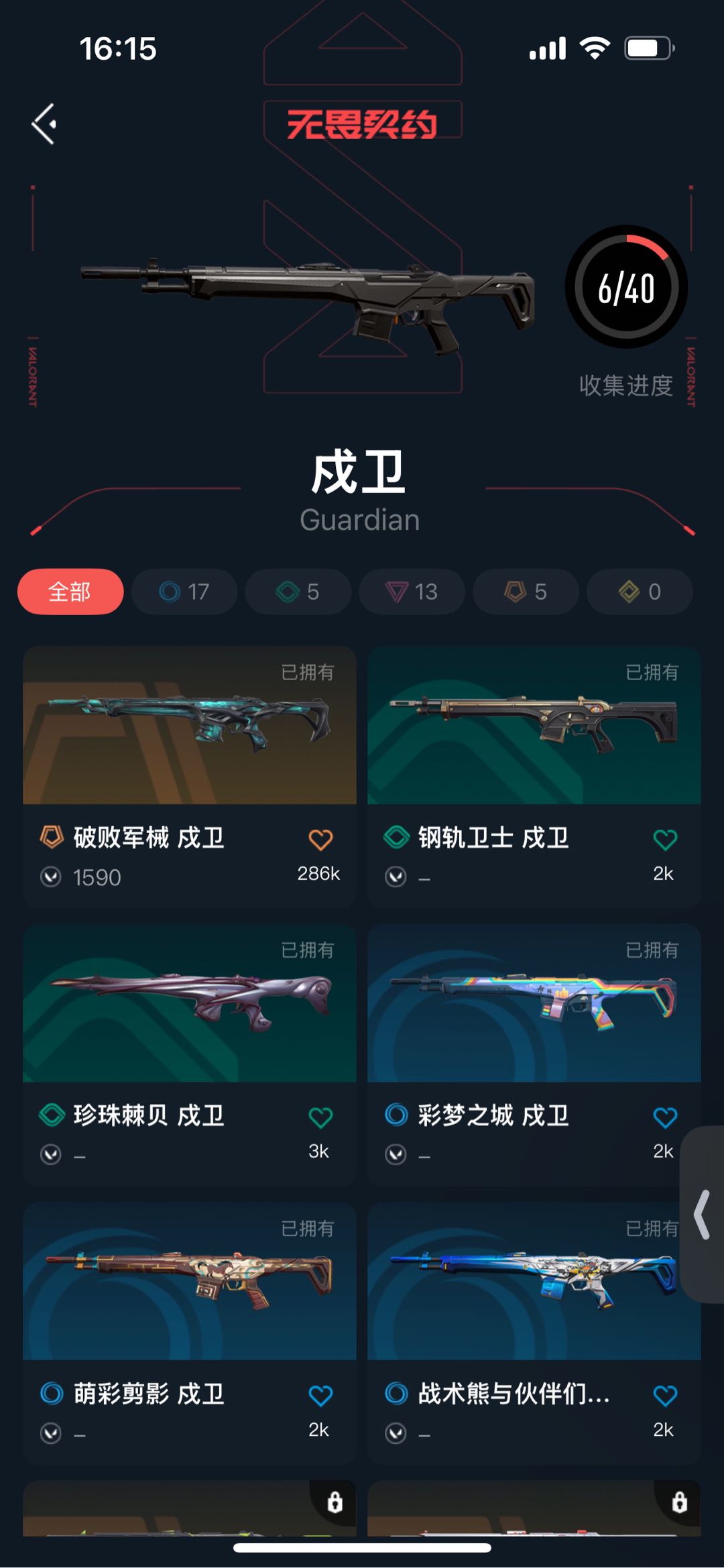Filter by the orange tier showing 5
This screenshot has width=724, height=1568.
coord(526,592)
